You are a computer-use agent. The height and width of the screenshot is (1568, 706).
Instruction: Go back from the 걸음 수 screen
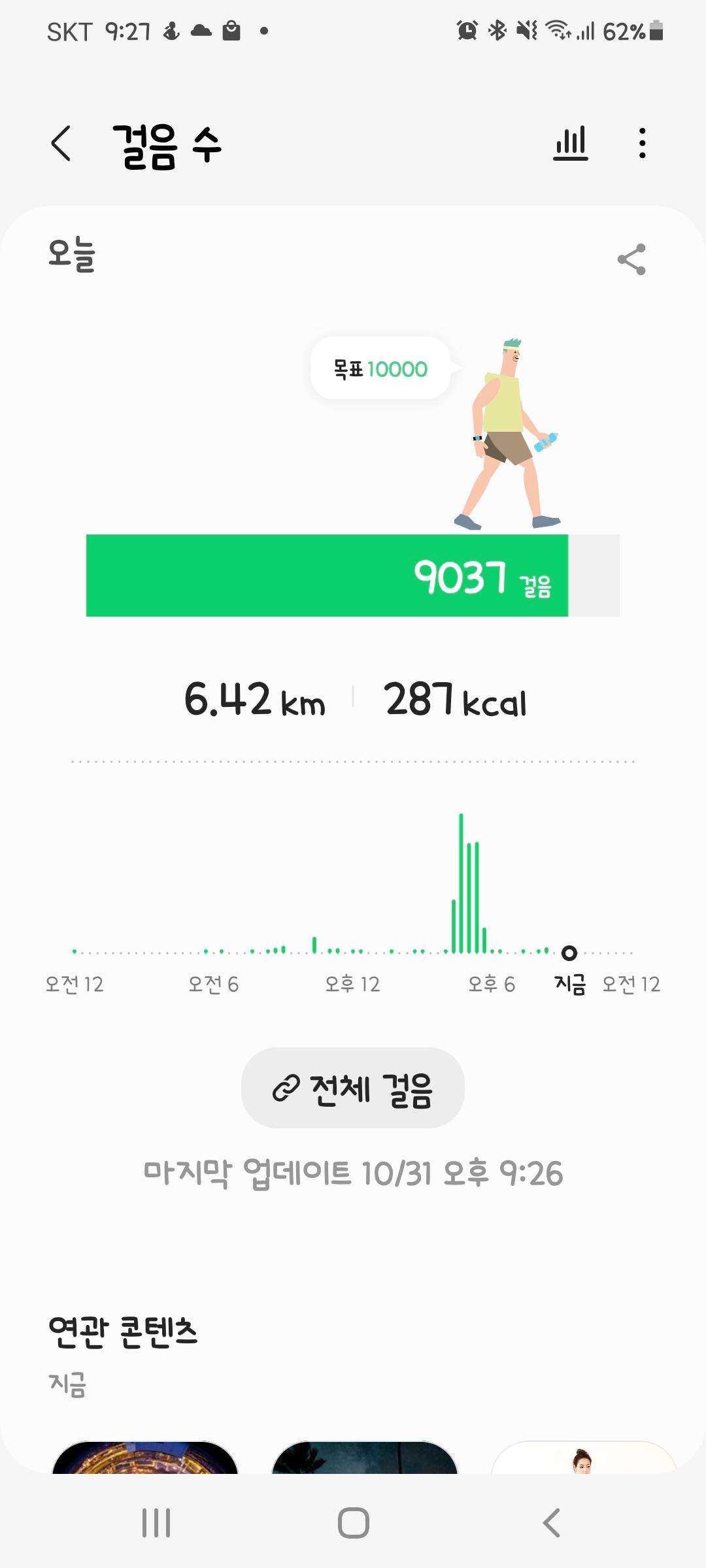pos(61,143)
